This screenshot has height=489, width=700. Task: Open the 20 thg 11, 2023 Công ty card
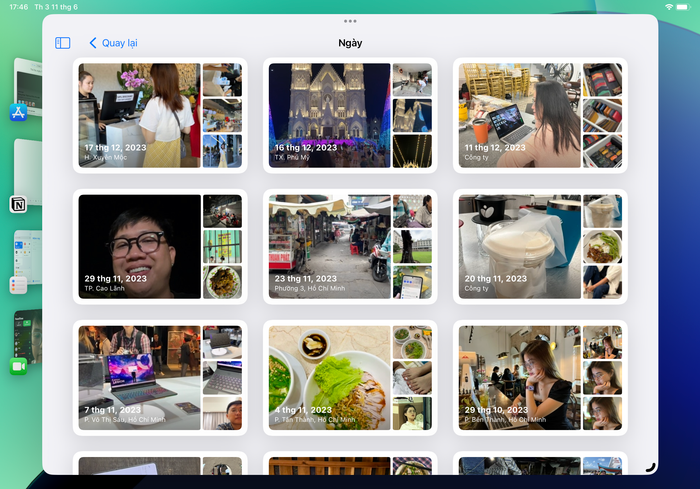(520, 246)
